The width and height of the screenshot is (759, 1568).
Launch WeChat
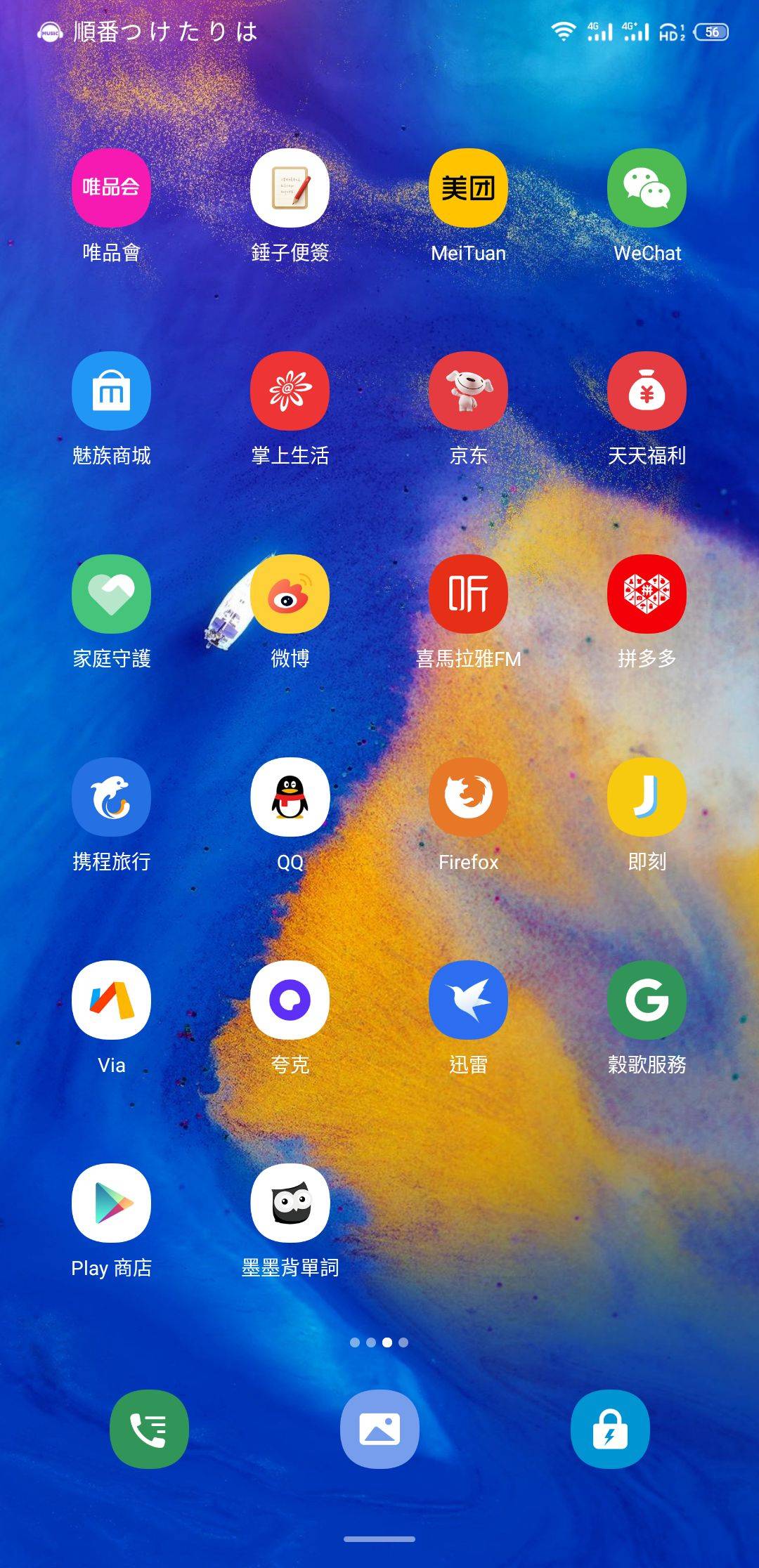click(x=647, y=188)
